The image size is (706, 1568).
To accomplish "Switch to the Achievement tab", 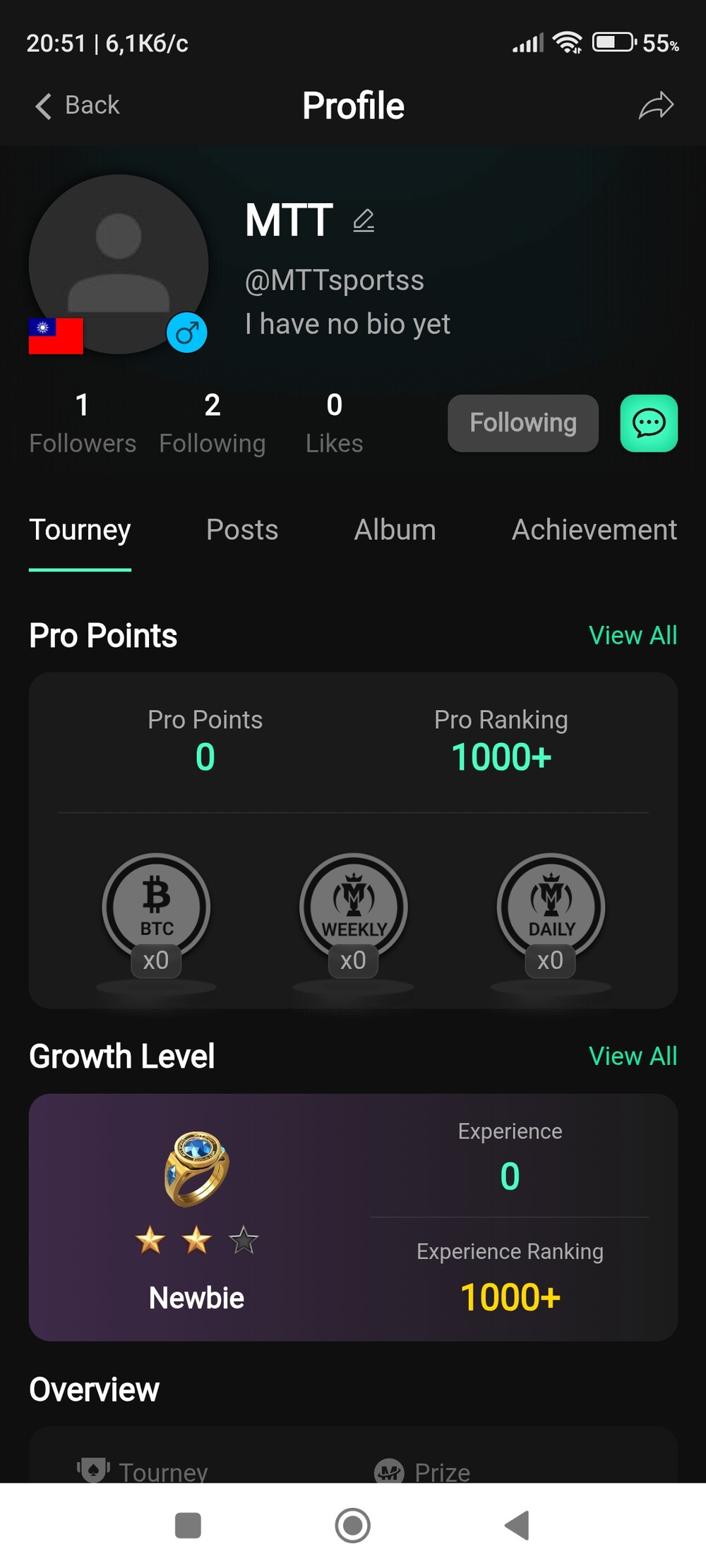I will (594, 530).
